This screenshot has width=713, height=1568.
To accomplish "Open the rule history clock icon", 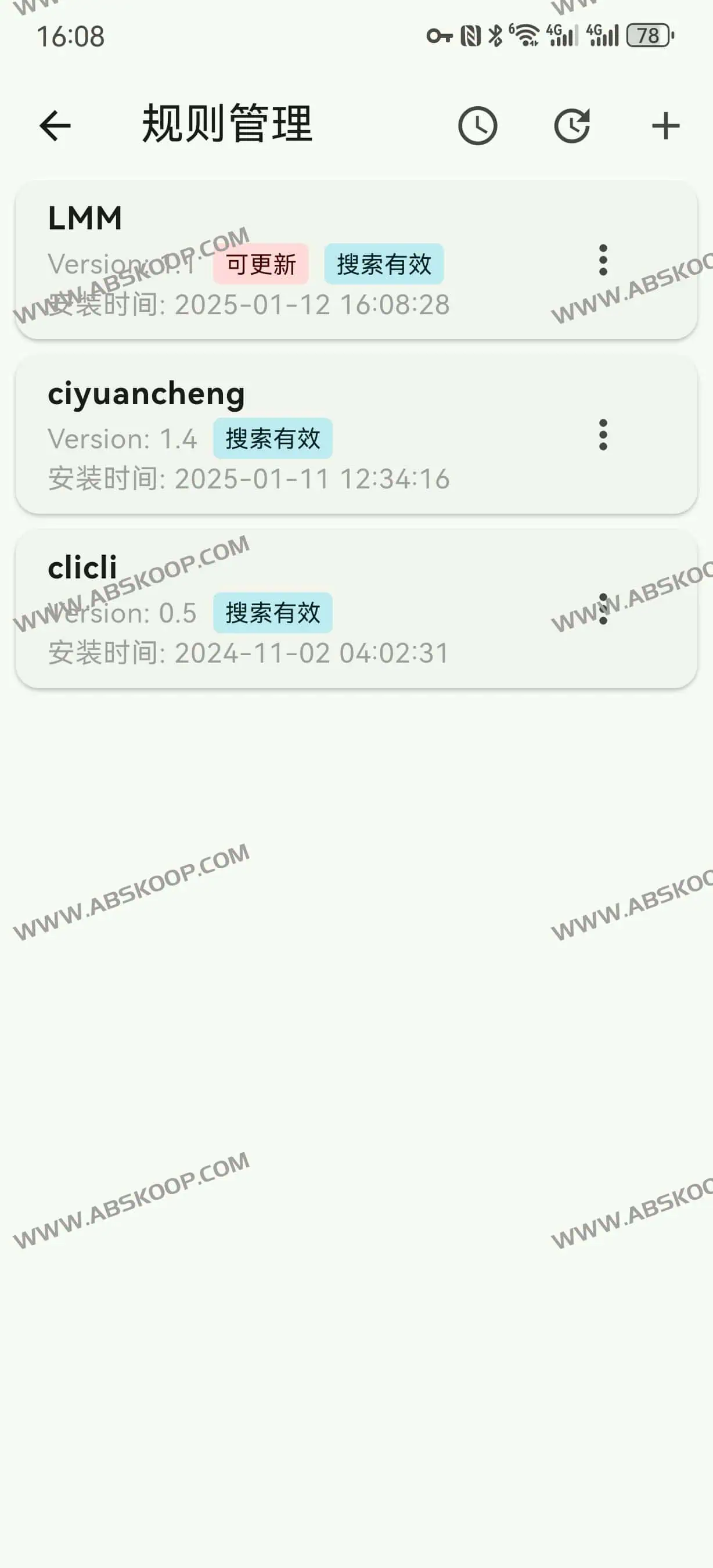I will pyautogui.click(x=478, y=126).
